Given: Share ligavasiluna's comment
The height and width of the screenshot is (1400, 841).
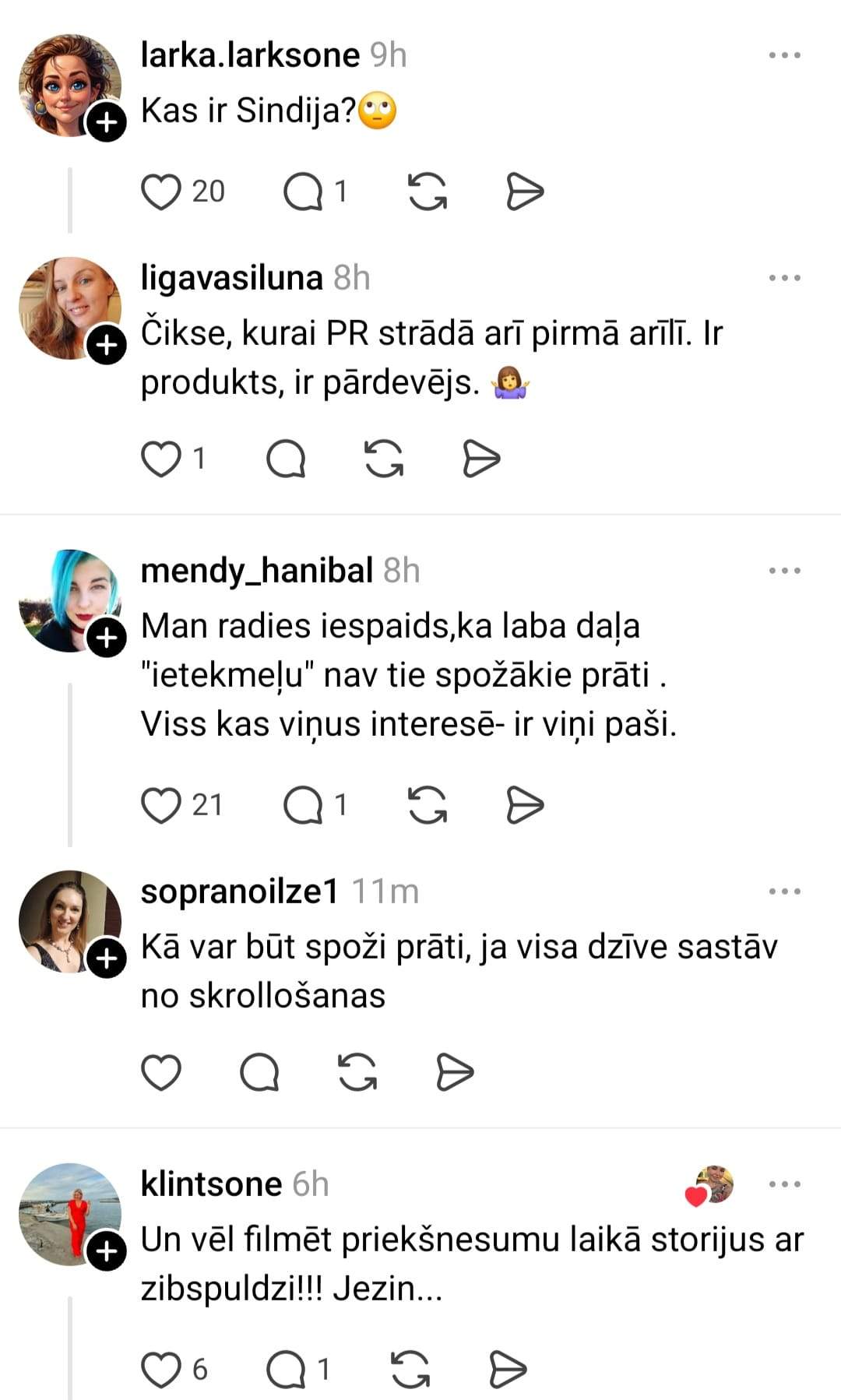Looking at the screenshot, I should tap(481, 459).
